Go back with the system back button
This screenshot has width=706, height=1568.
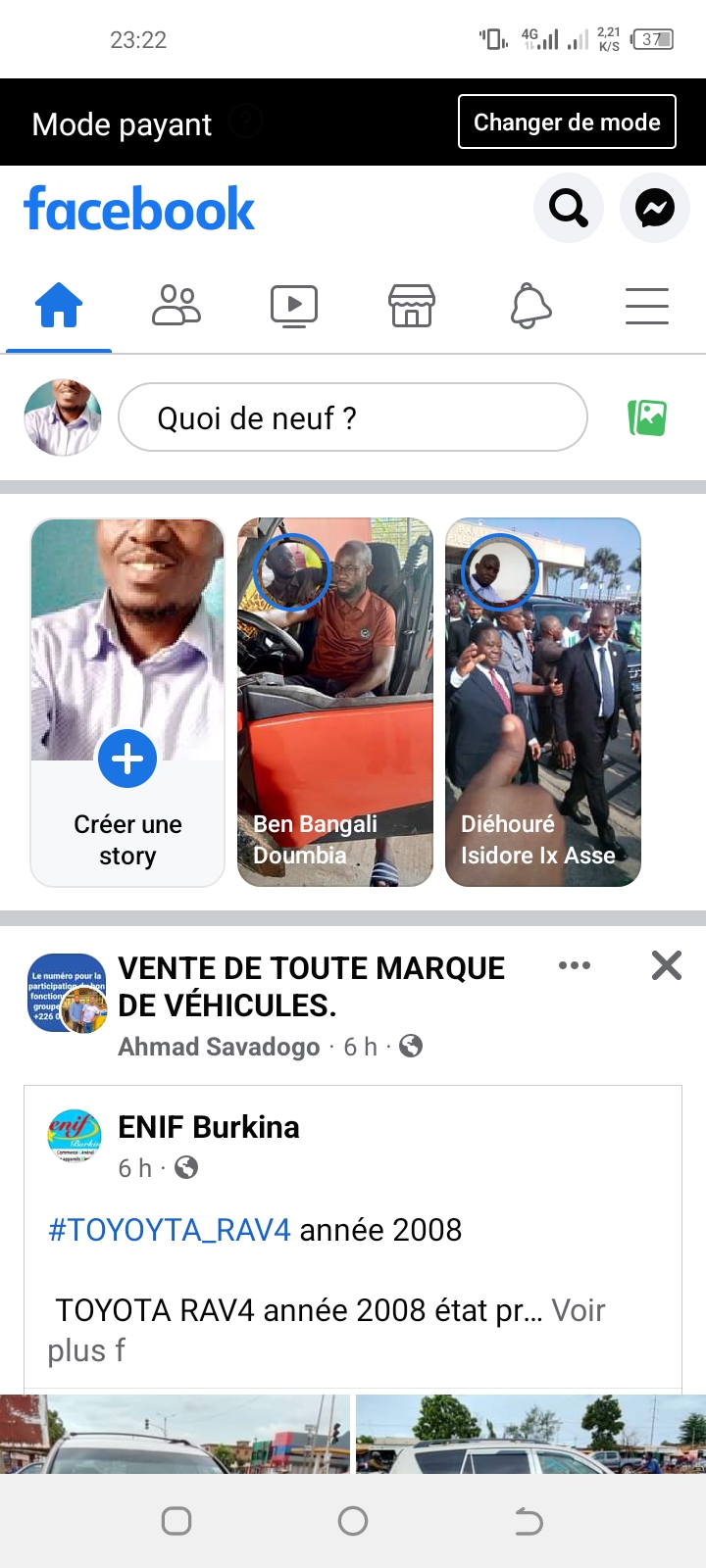tap(529, 1521)
